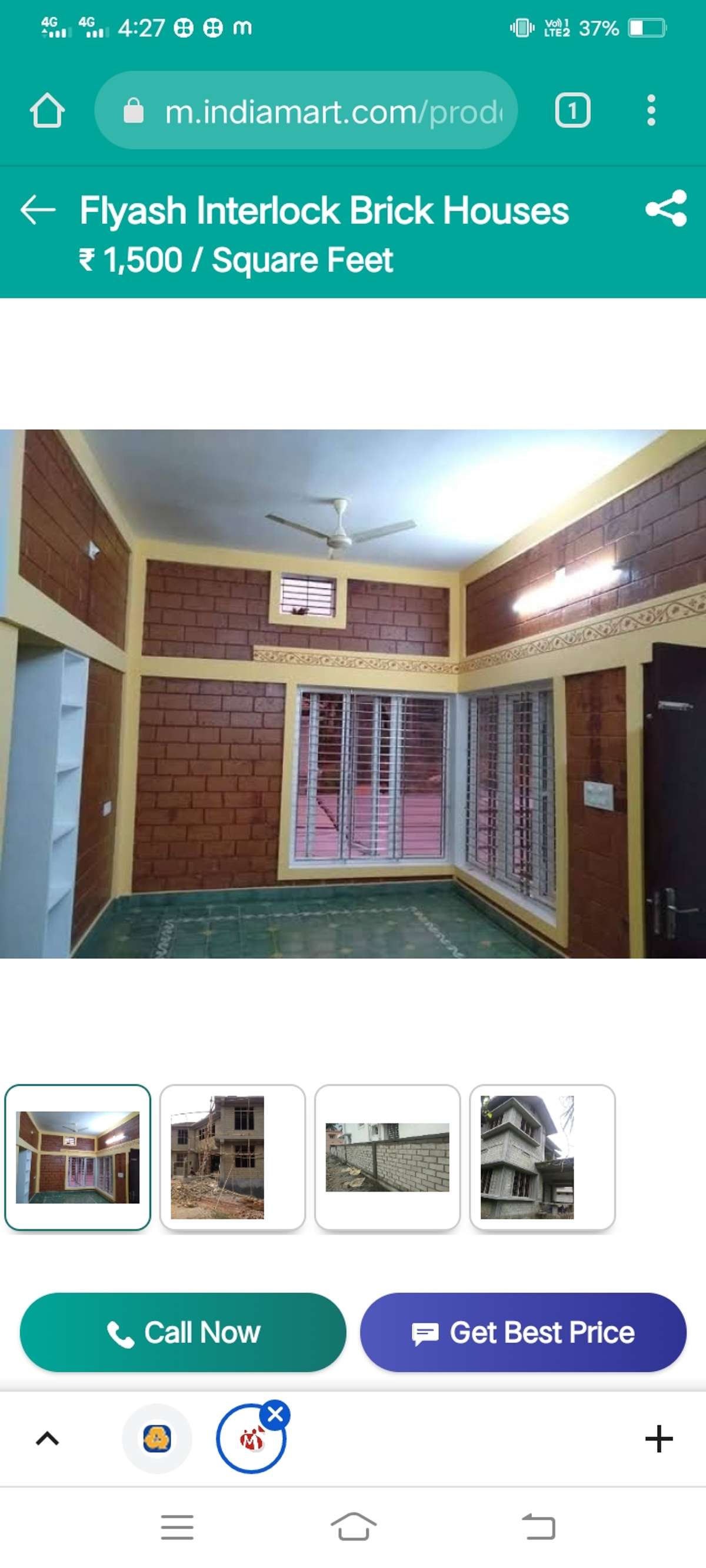Select the brick boundary wall thumbnail
706x1568 pixels.
(387, 1157)
